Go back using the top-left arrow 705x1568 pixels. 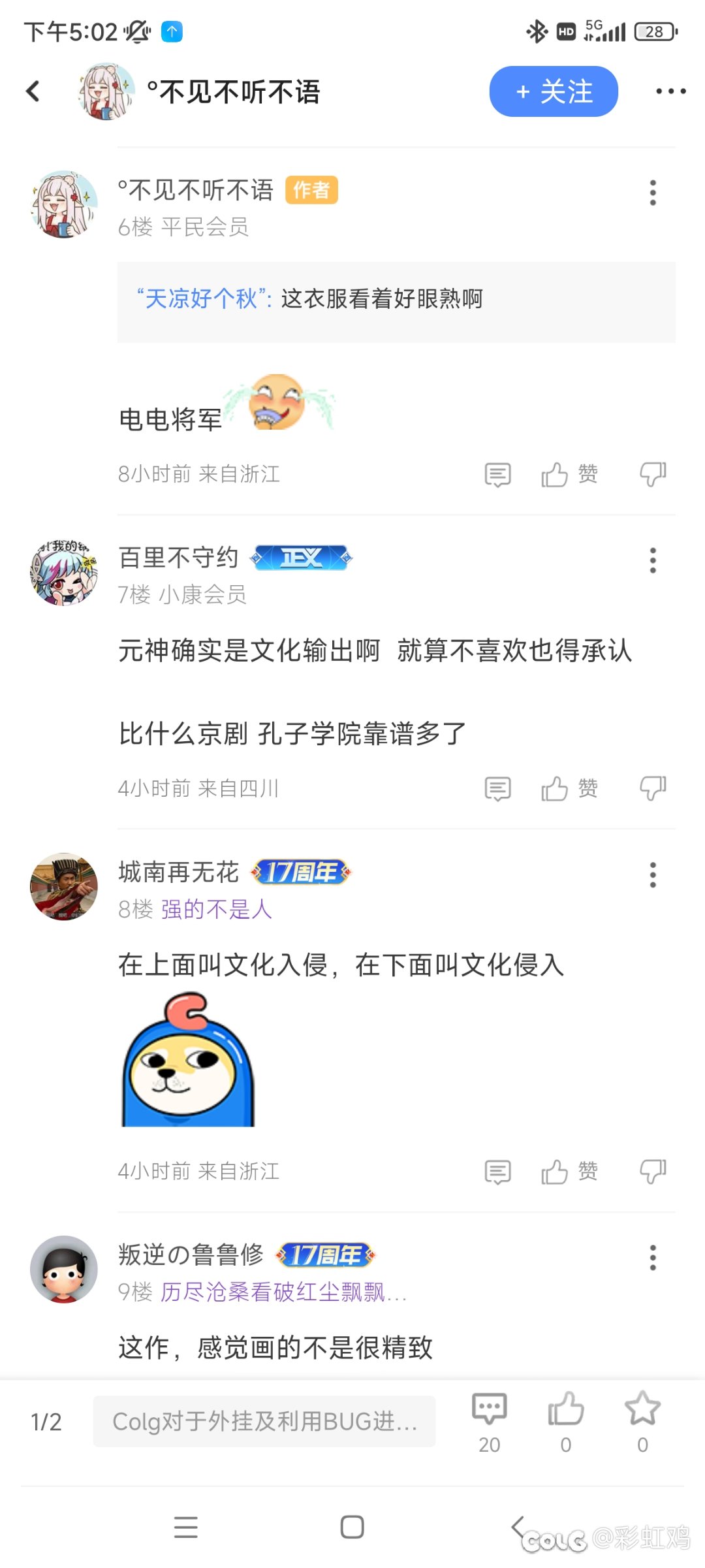(33, 91)
